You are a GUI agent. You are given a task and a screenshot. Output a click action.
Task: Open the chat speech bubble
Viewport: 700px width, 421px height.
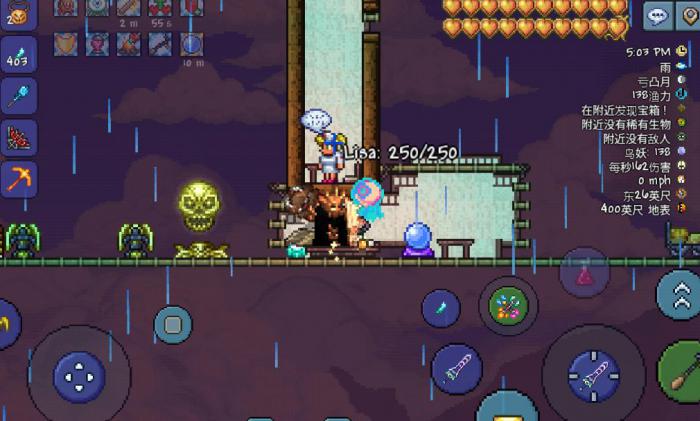tap(657, 16)
